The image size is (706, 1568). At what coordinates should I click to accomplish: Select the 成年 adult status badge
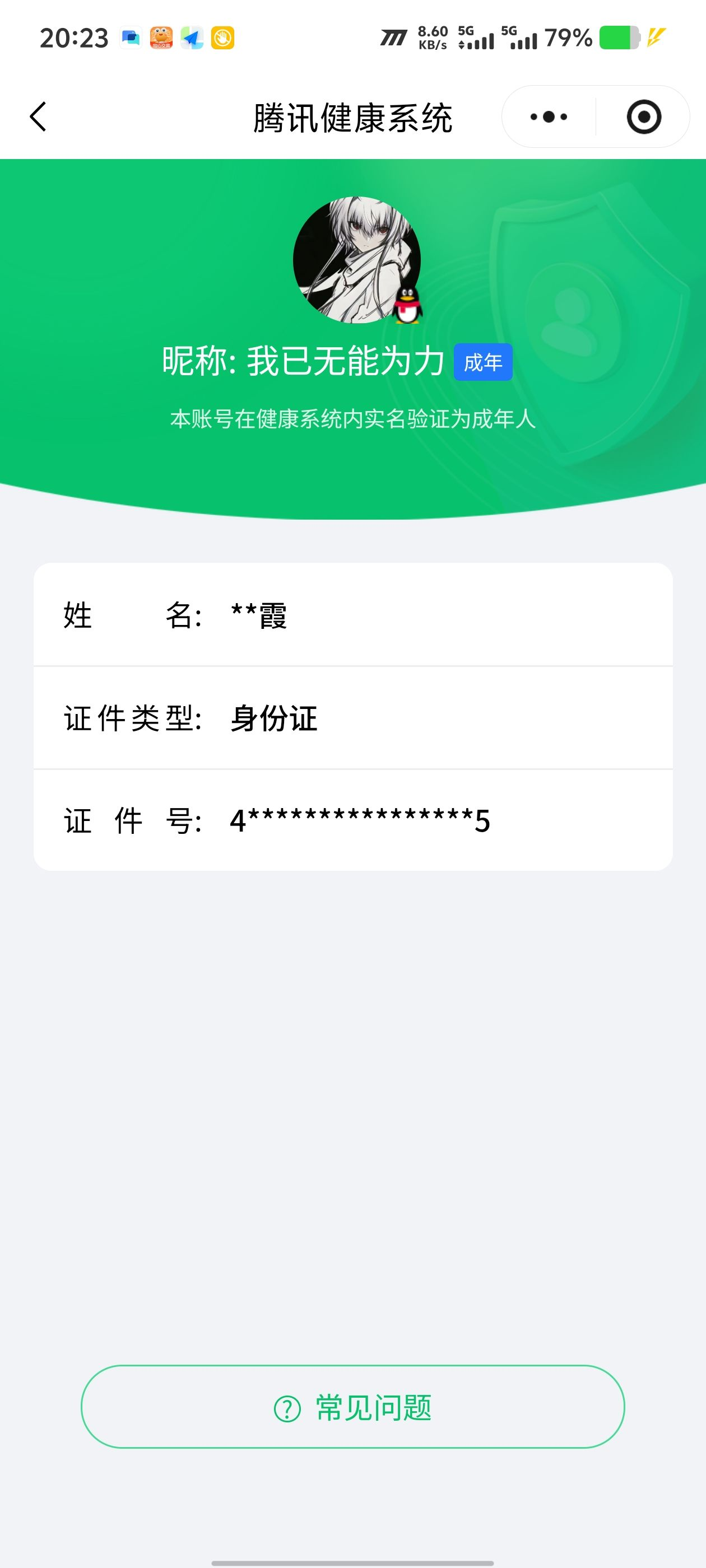484,362
